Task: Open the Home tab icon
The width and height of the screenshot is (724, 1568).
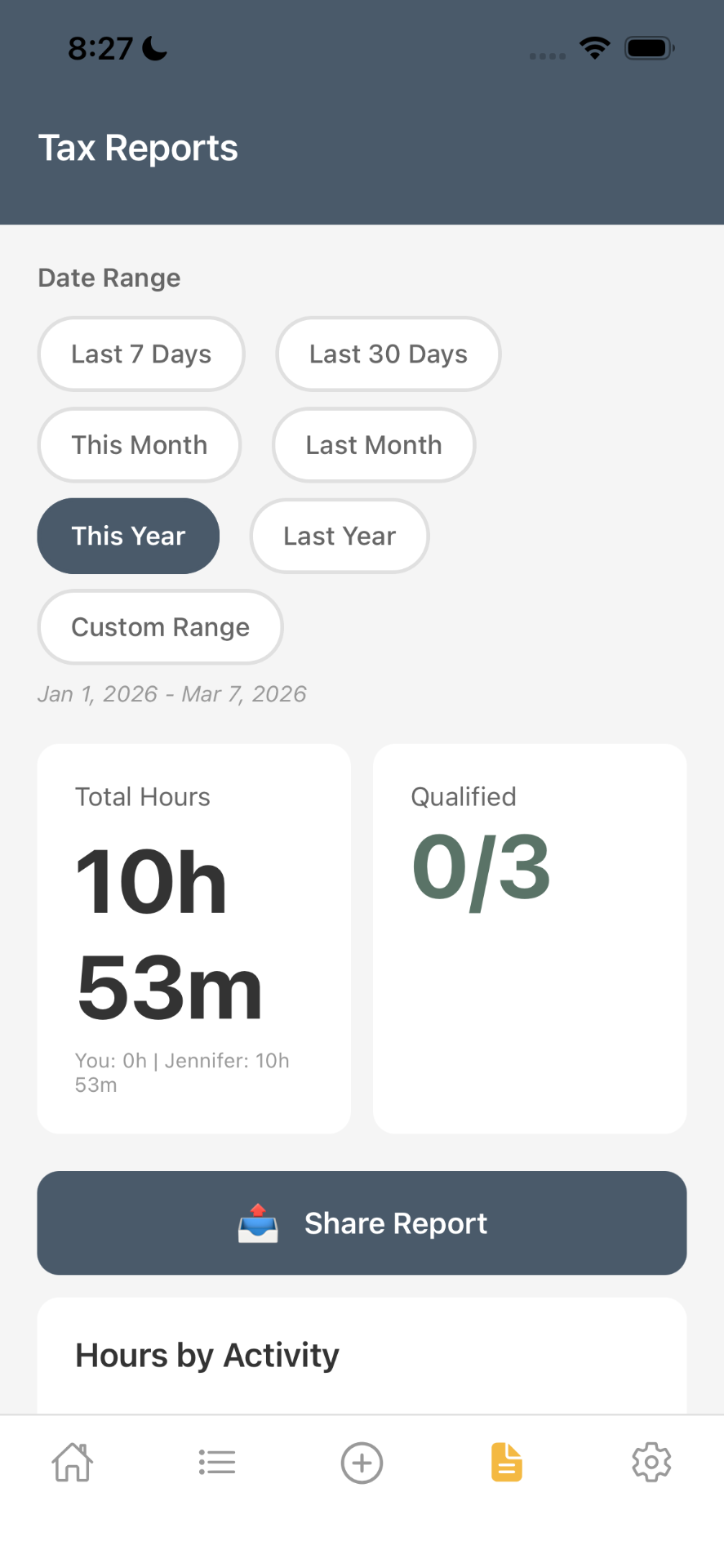Action: pyautogui.click(x=72, y=1462)
